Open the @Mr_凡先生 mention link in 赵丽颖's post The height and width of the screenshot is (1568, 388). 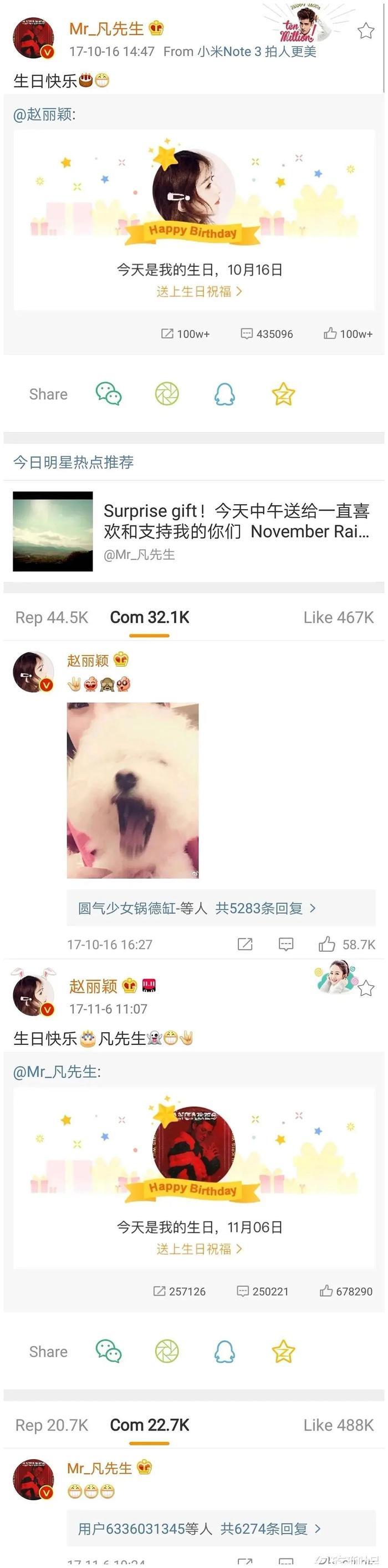click(57, 1071)
